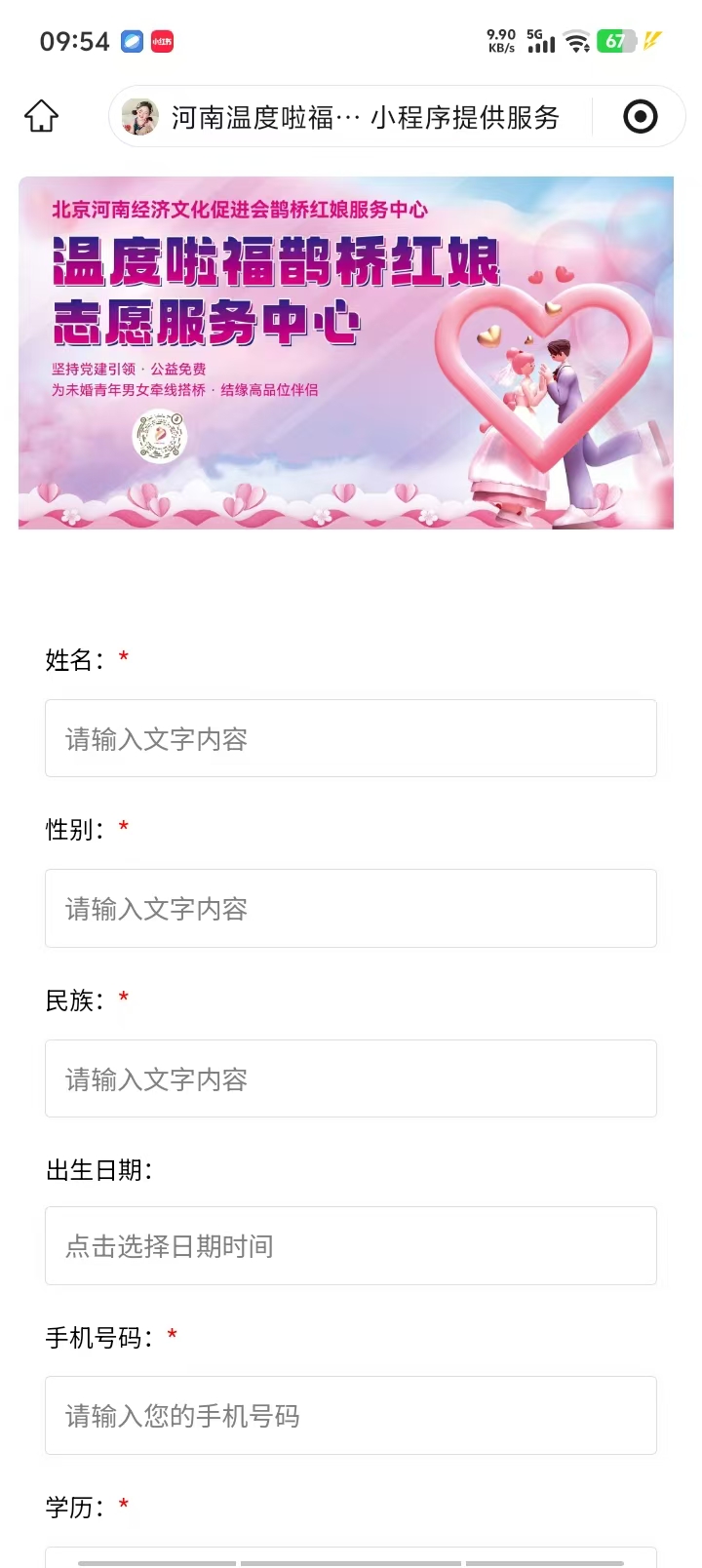Screen dimensions: 702x1568
Task: Select the 民族 text field
Action: pos(351,1078)
